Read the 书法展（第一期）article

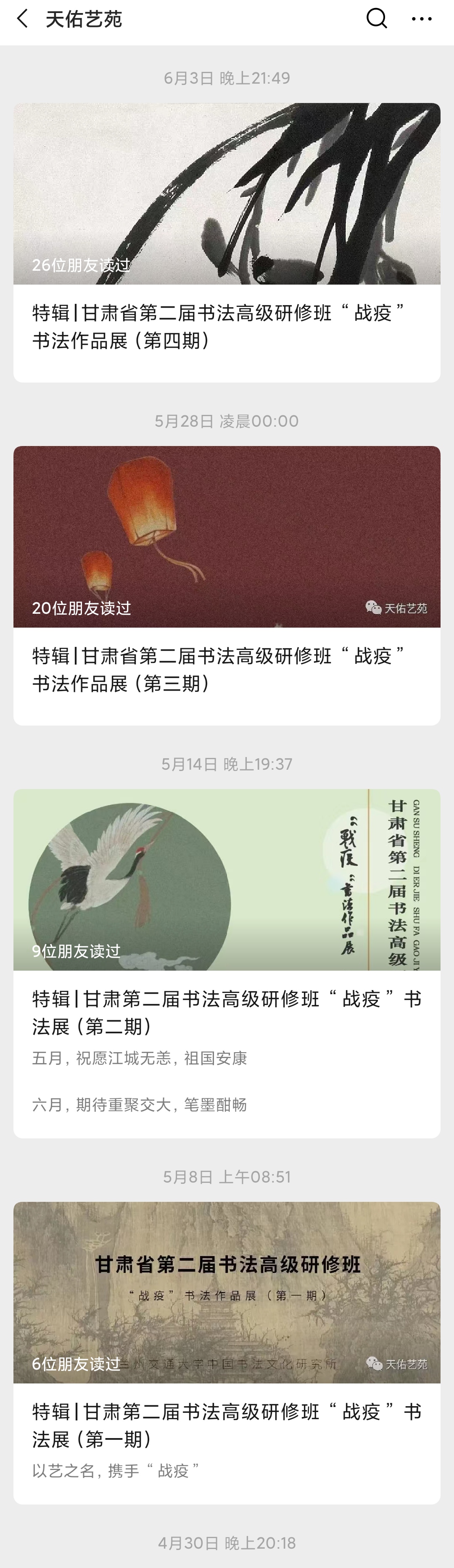coord(227,1425)
